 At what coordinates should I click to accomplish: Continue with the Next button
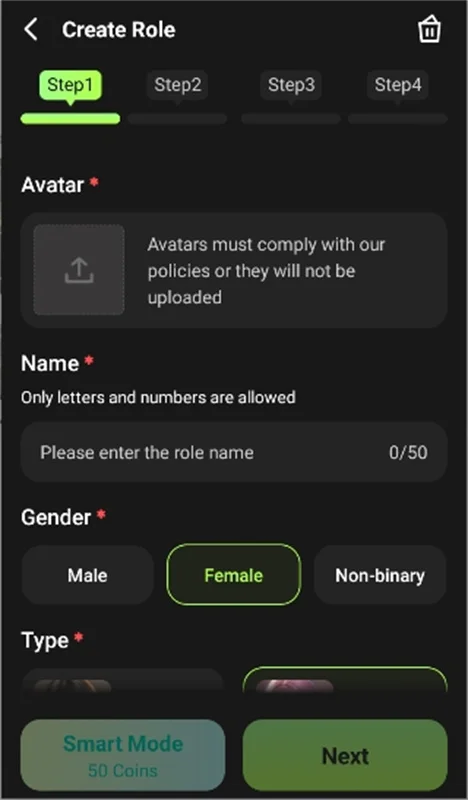tap(345, 755)
